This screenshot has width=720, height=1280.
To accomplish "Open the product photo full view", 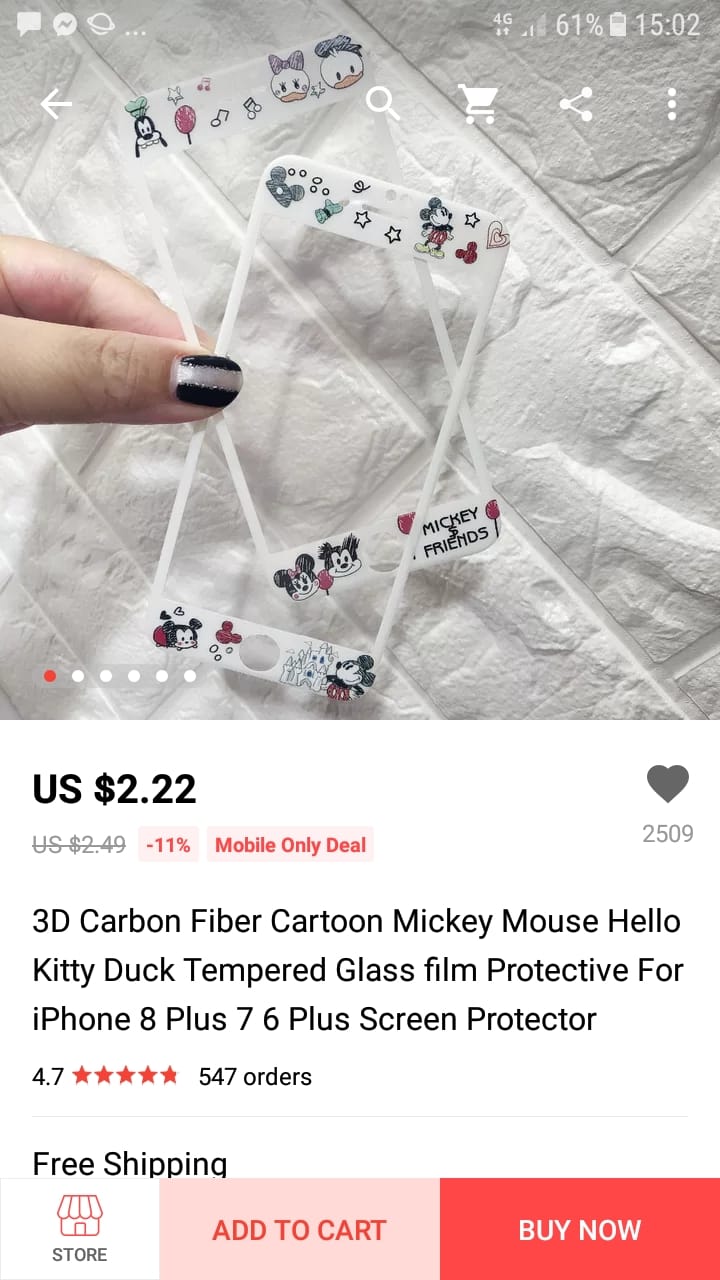I will [x=360, y=400].
